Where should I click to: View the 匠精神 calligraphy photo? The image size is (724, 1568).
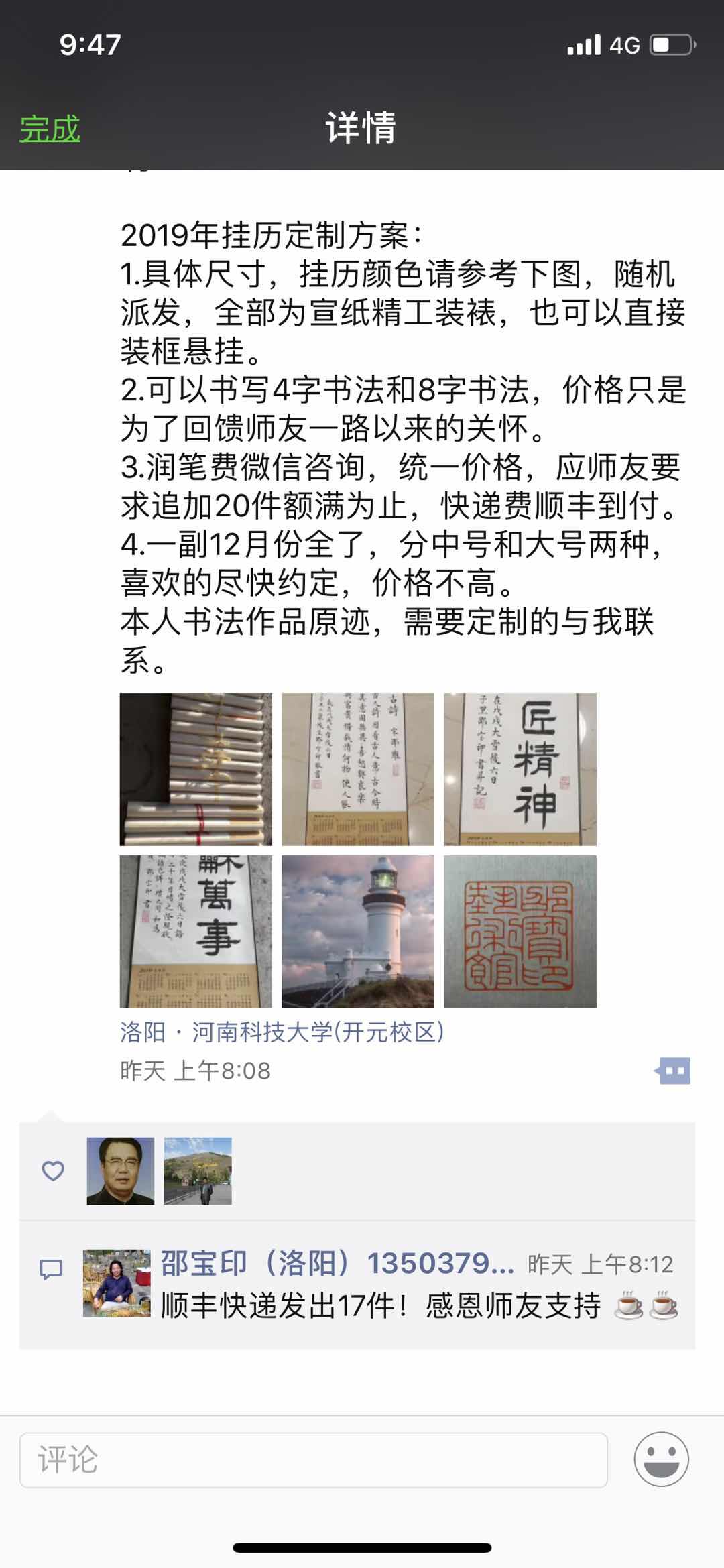pyautogui.click(x=520, y=769)
